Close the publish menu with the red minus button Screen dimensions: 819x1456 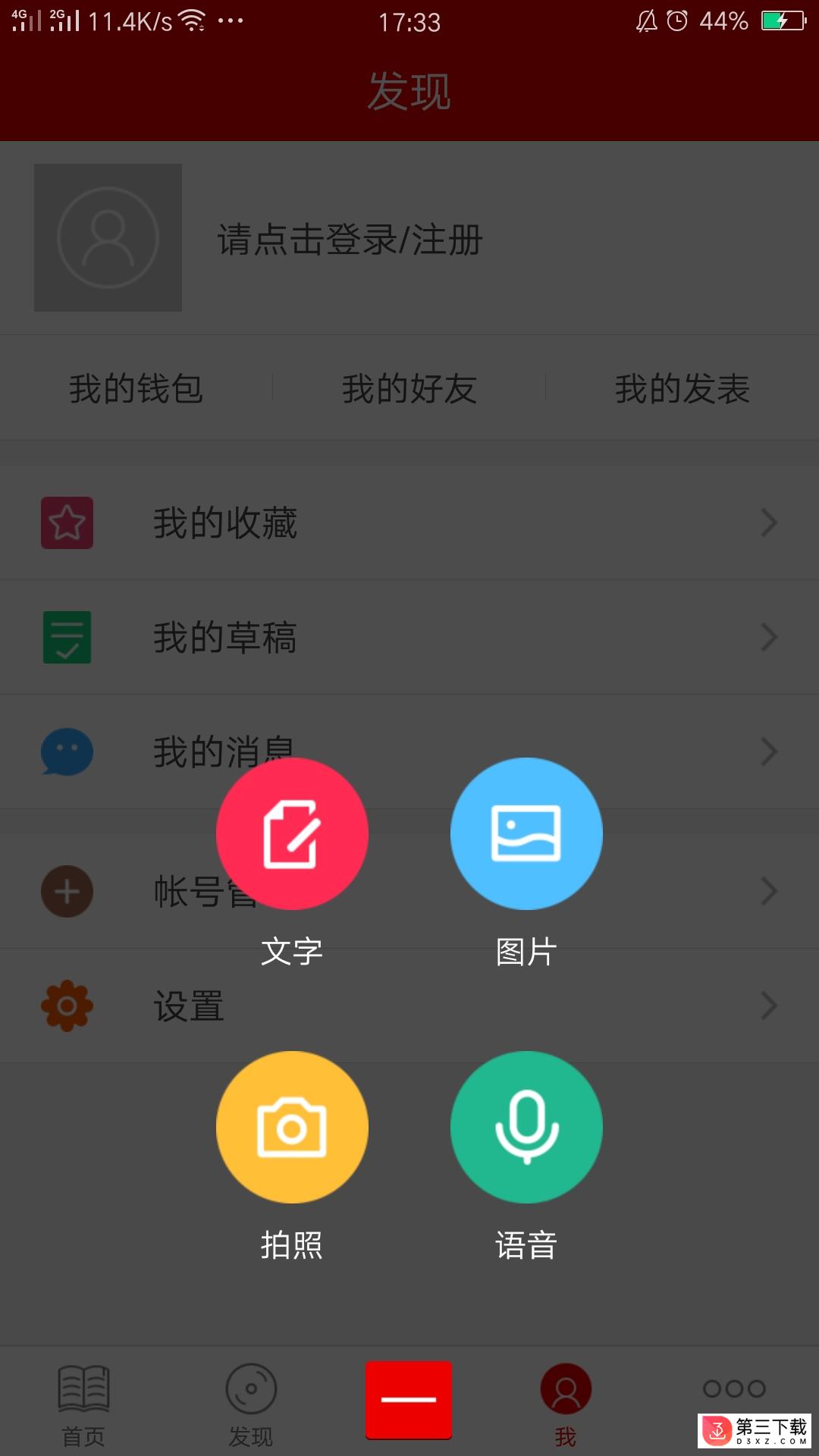[x=409, y=1400]
